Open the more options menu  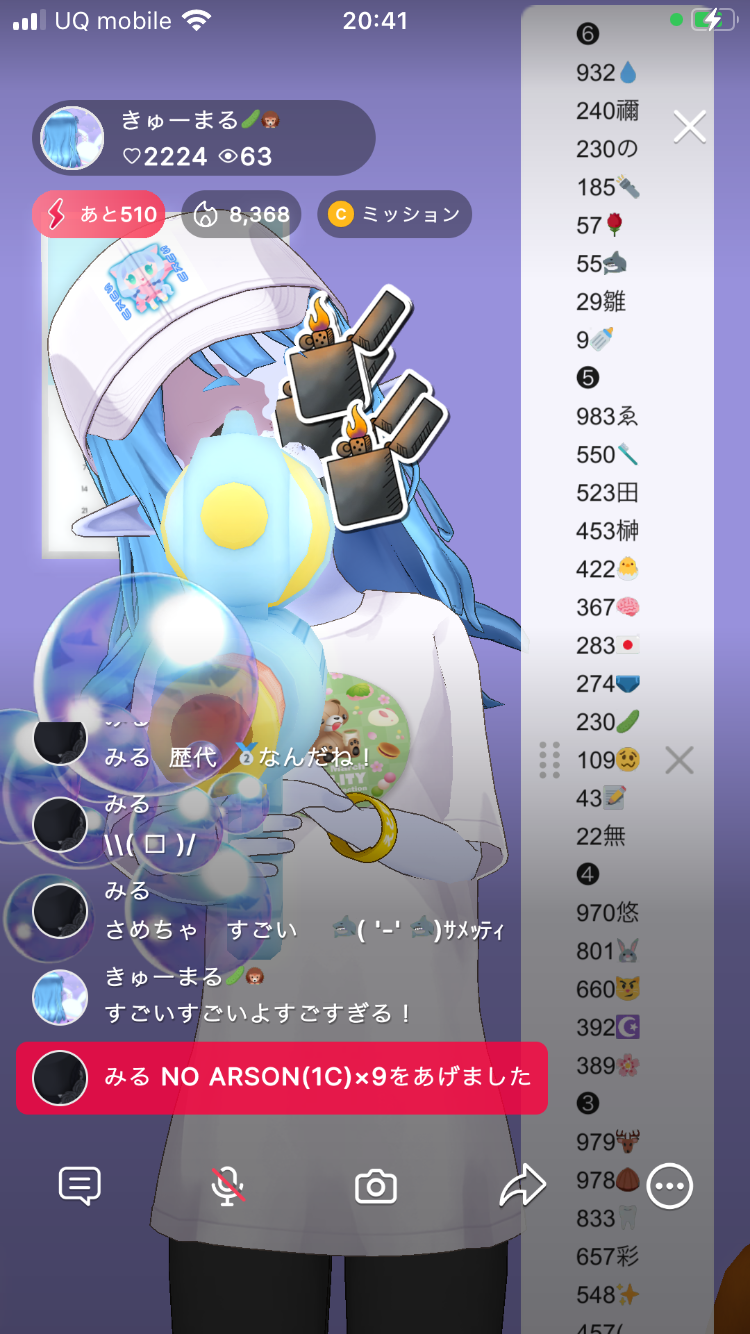coord(669,1186)
